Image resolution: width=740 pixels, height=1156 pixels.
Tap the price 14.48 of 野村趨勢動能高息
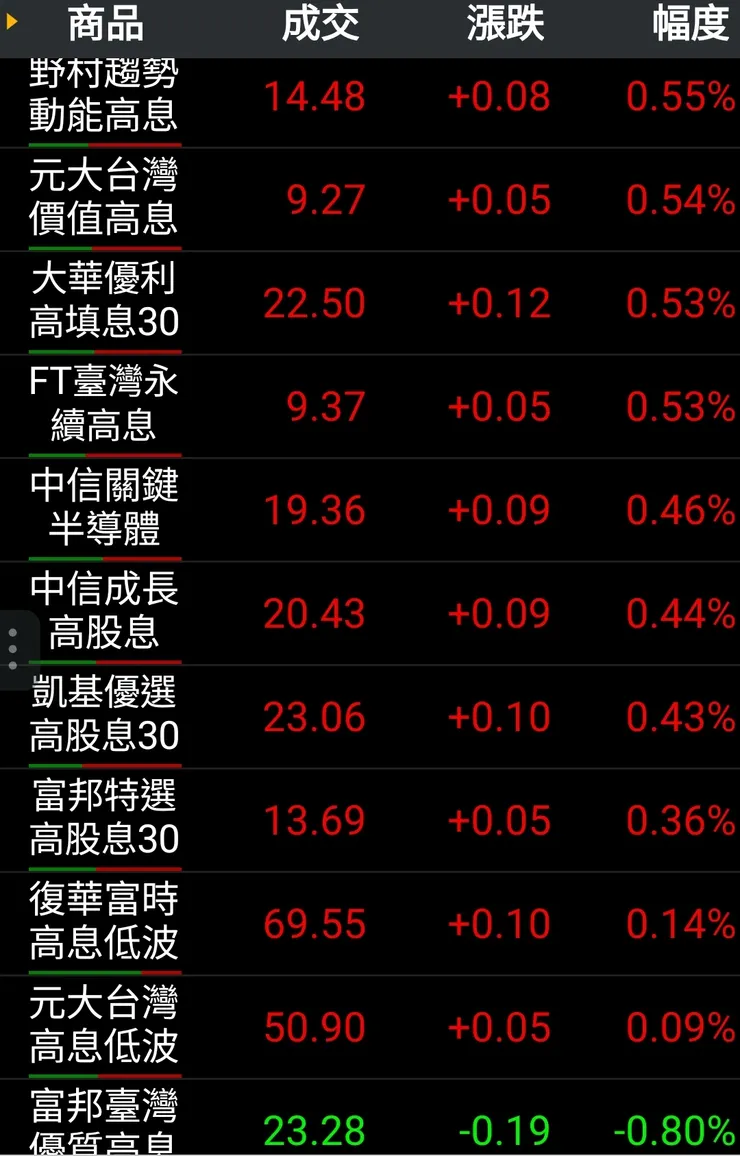click(x=314, y=97)
